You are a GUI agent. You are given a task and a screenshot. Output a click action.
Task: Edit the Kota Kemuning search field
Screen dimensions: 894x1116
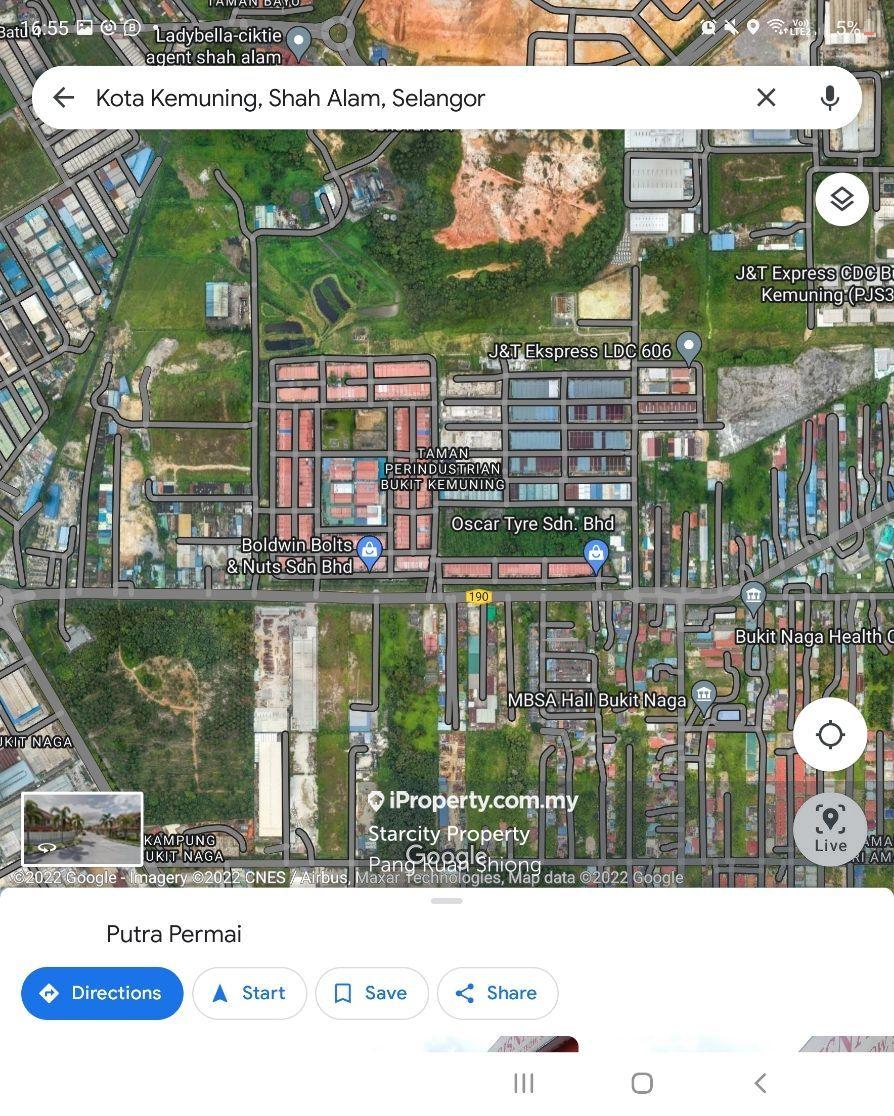400,97
